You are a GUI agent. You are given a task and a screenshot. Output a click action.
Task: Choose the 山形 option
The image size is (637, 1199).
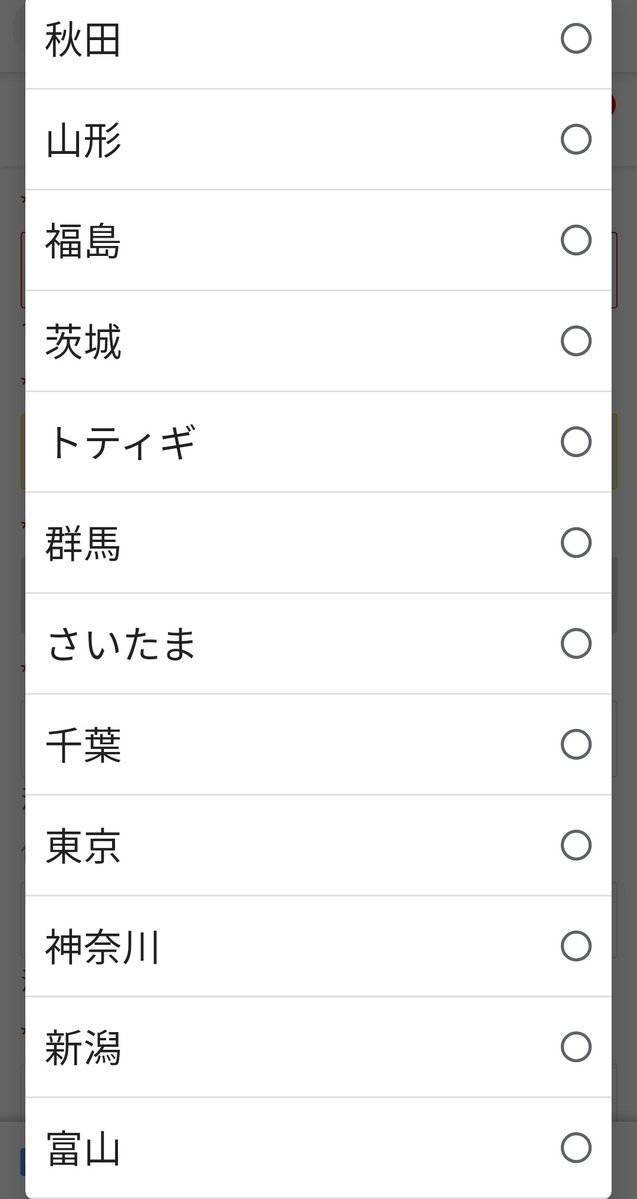coord(575,139)
